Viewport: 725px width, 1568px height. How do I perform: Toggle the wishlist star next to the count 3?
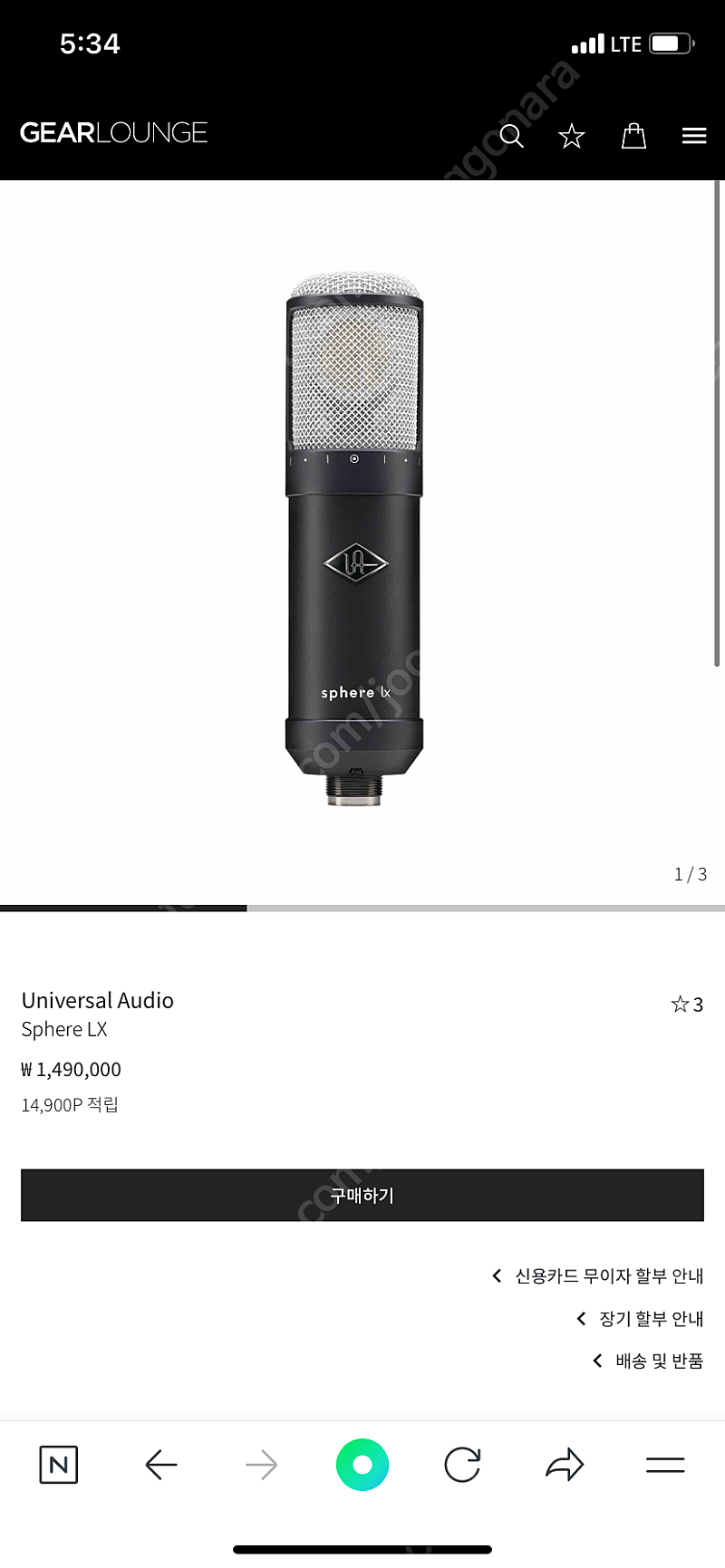[679, 1004]
